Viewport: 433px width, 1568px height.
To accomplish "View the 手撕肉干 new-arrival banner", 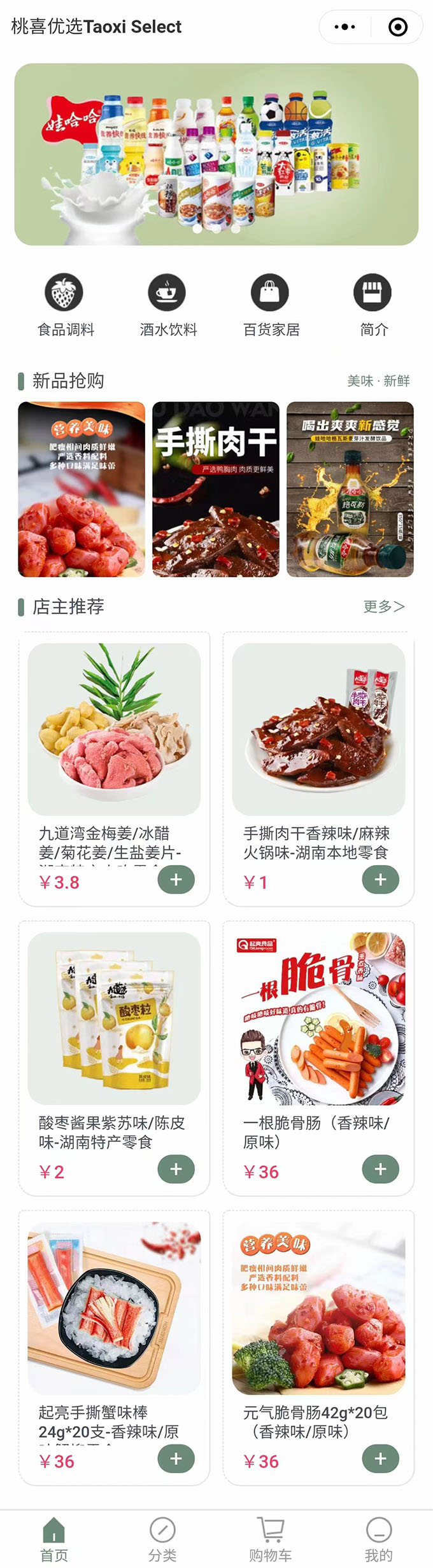I will click(x=216, y=489).
